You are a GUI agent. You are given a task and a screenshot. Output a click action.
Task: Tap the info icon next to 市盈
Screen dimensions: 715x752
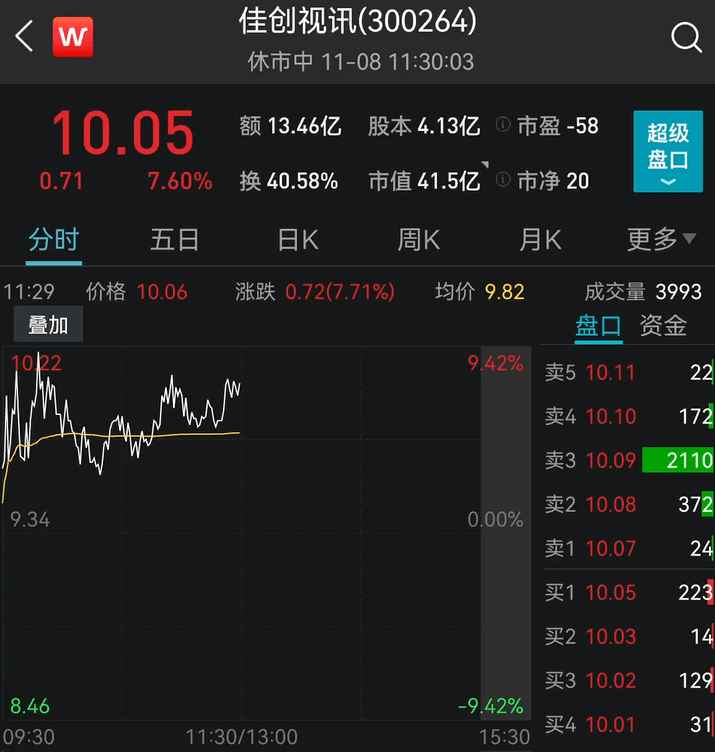(x=502, y=126)
